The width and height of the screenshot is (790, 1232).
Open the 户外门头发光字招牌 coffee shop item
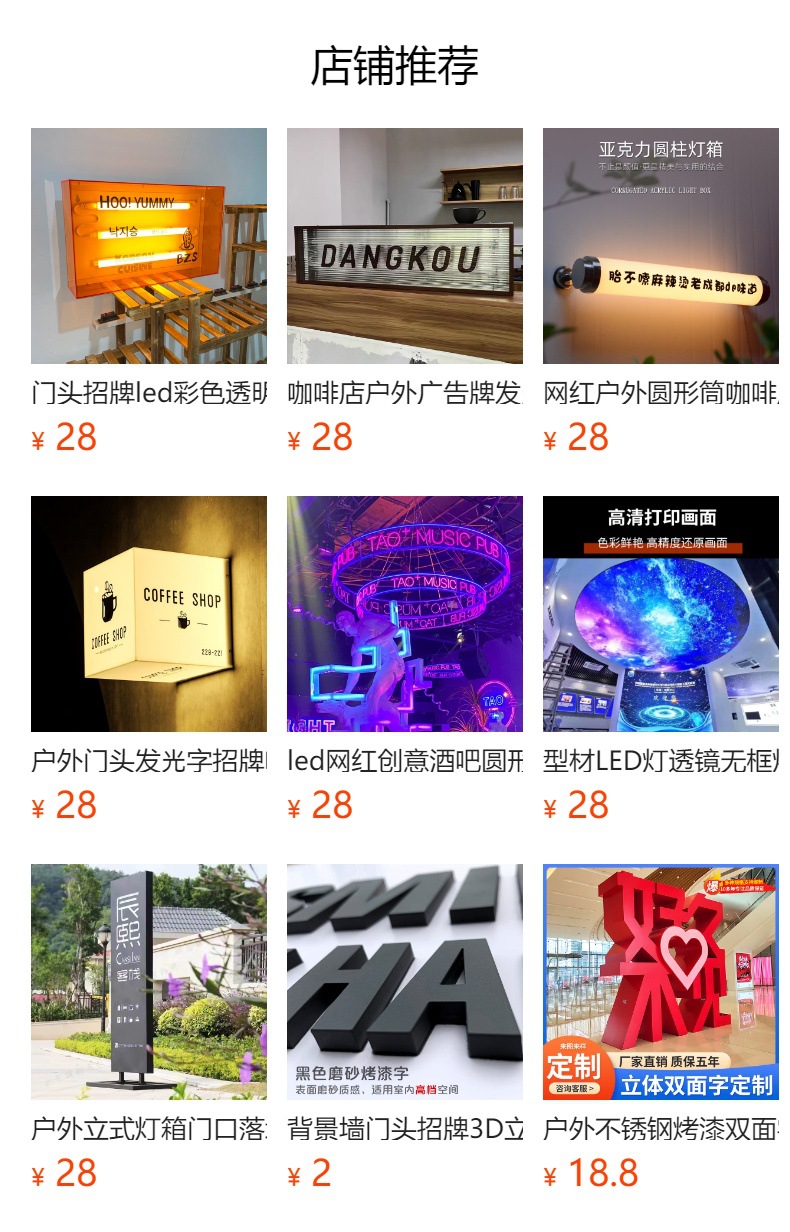pyautogui.click(x=148, y=614)
